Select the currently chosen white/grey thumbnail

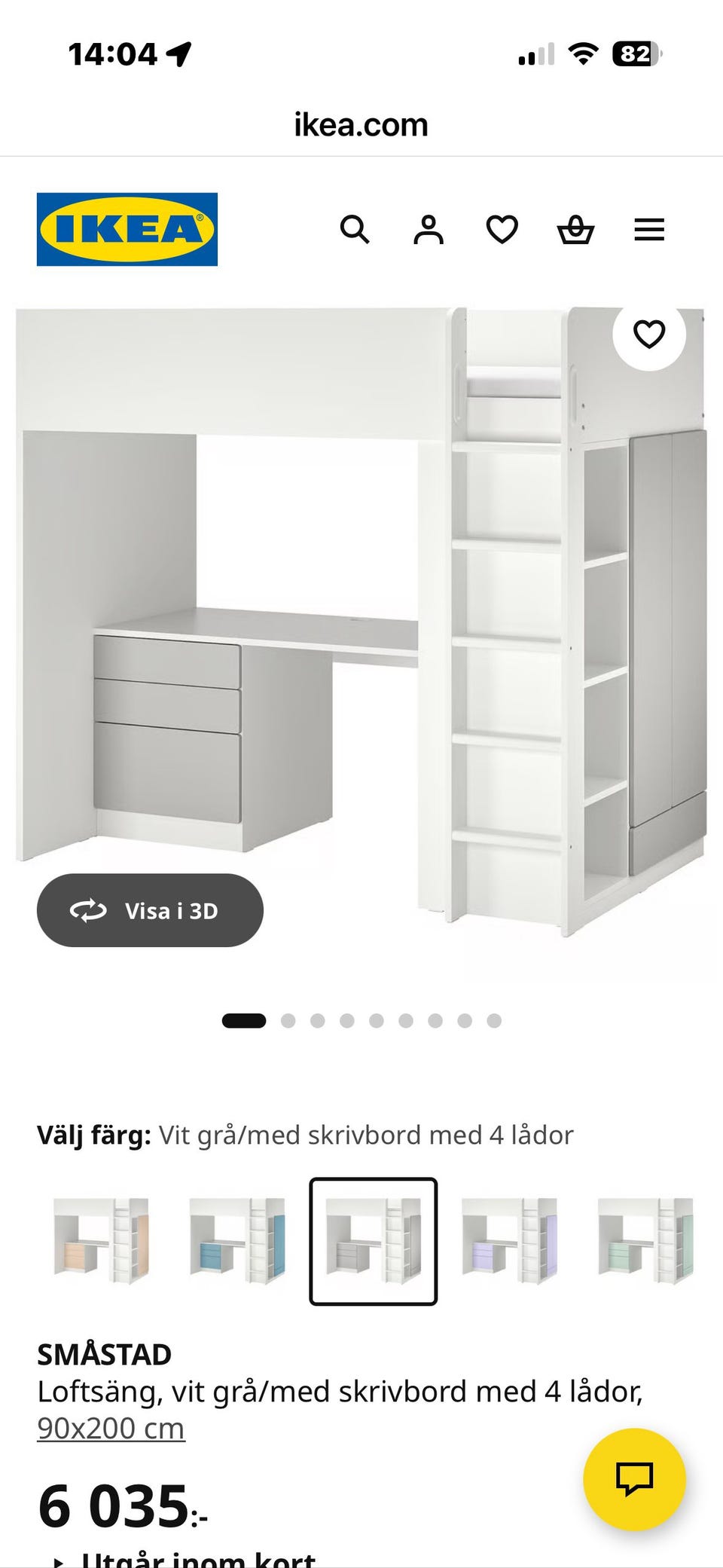374,1240
